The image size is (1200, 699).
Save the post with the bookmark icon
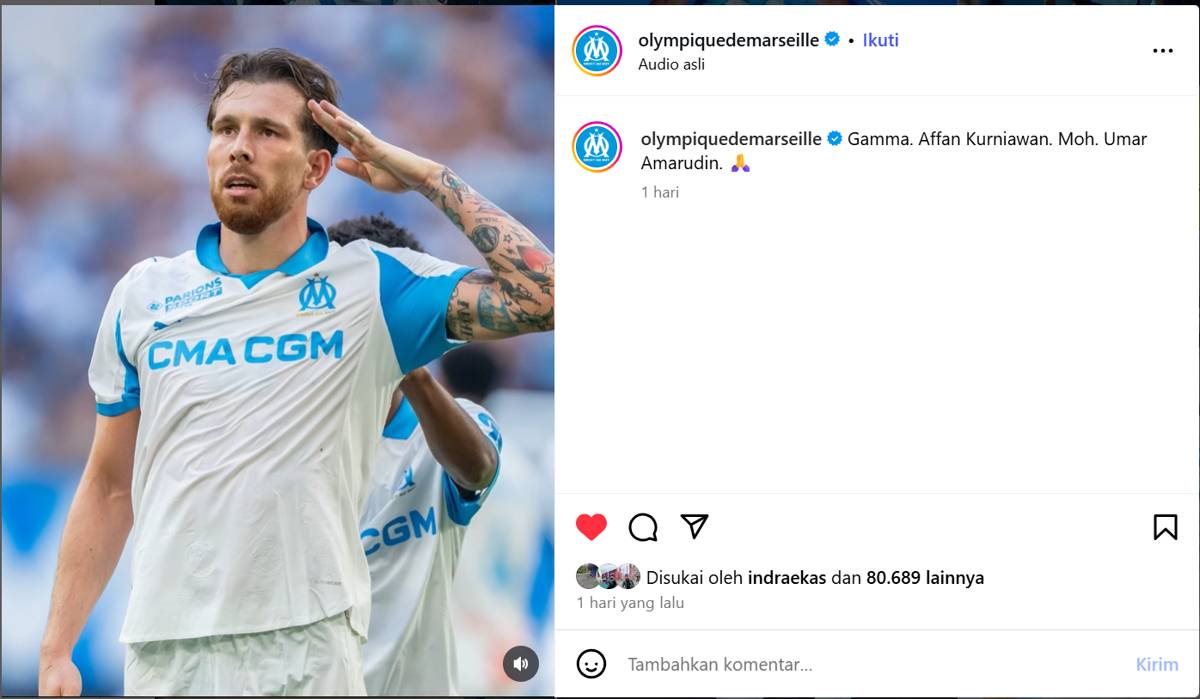click(1165, 527)
